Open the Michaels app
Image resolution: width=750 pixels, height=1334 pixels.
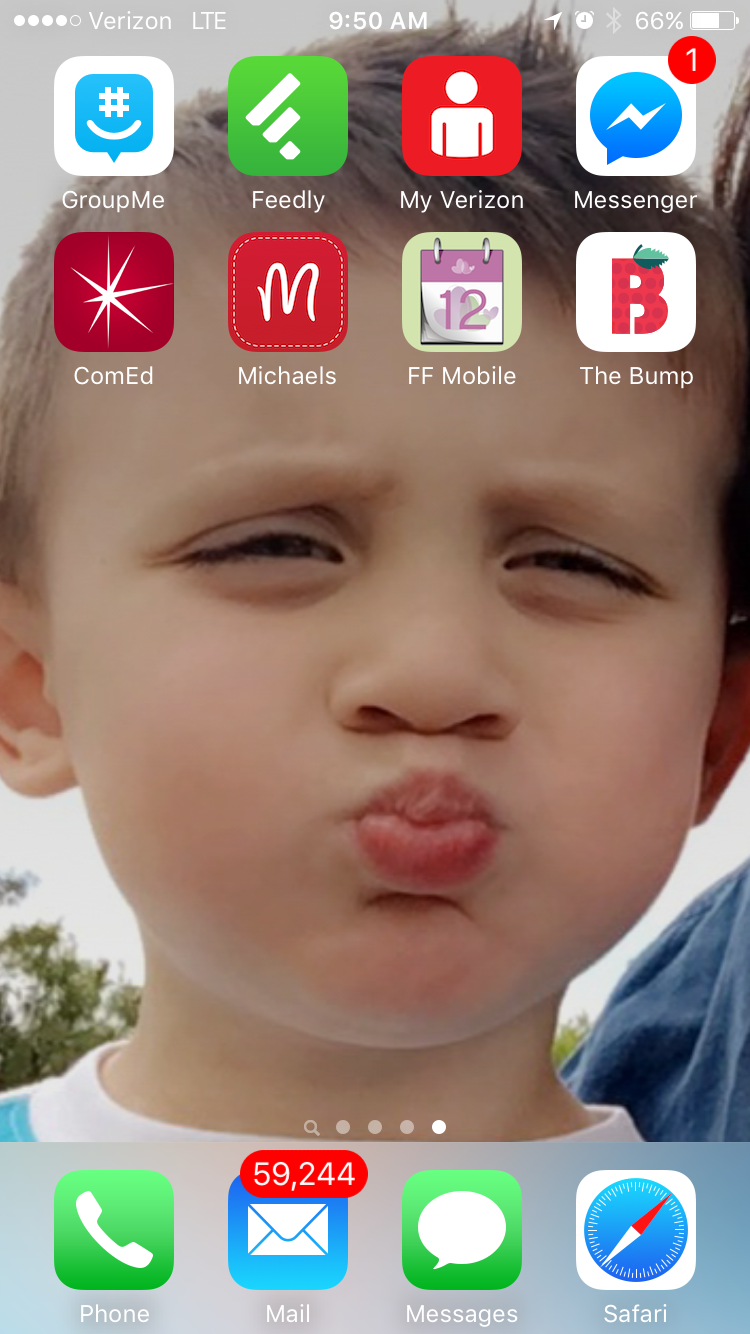pos(288,292)
